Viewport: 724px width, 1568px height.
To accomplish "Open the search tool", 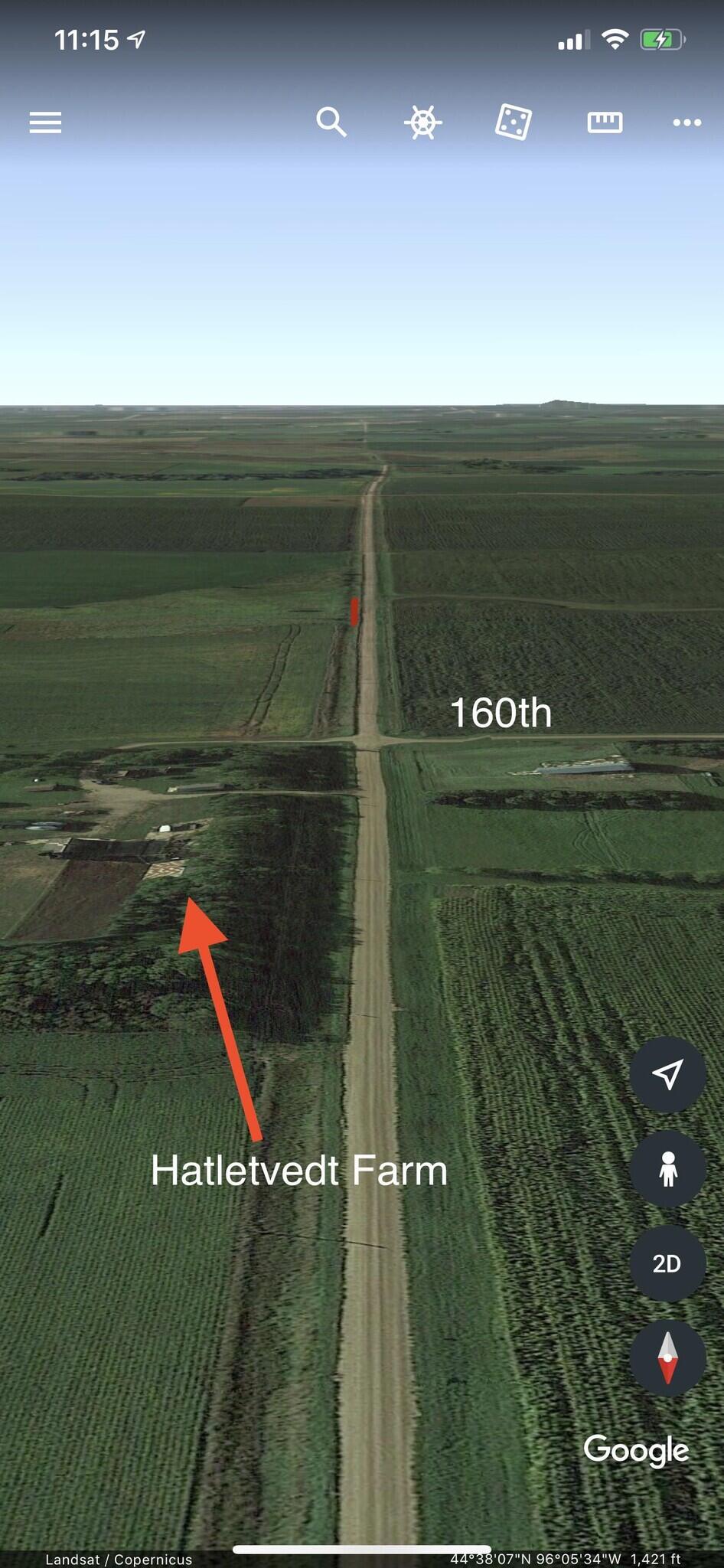I will [331, 122].
